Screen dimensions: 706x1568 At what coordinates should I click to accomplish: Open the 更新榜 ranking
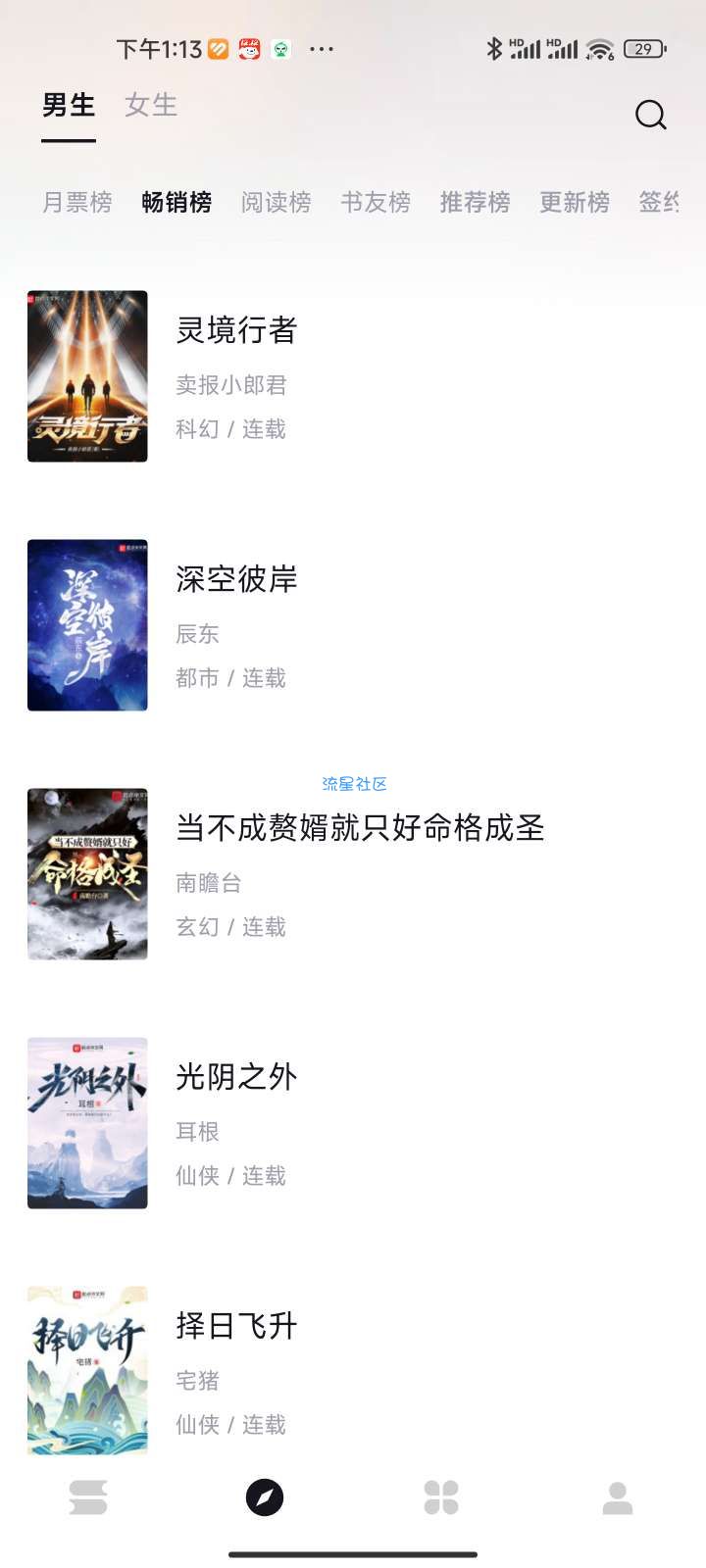pyautogui.click(x=575, y=202)
